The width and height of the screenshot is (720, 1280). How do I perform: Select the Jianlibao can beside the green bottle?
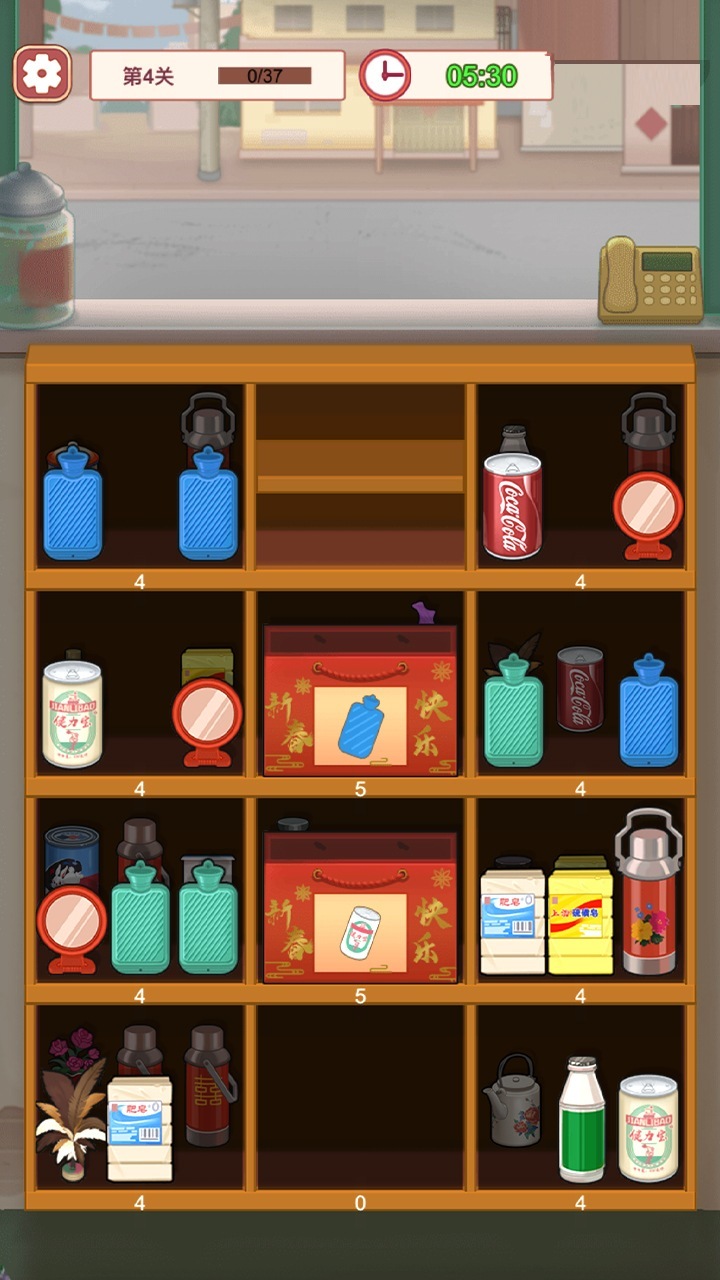[x=648, y=1128]
